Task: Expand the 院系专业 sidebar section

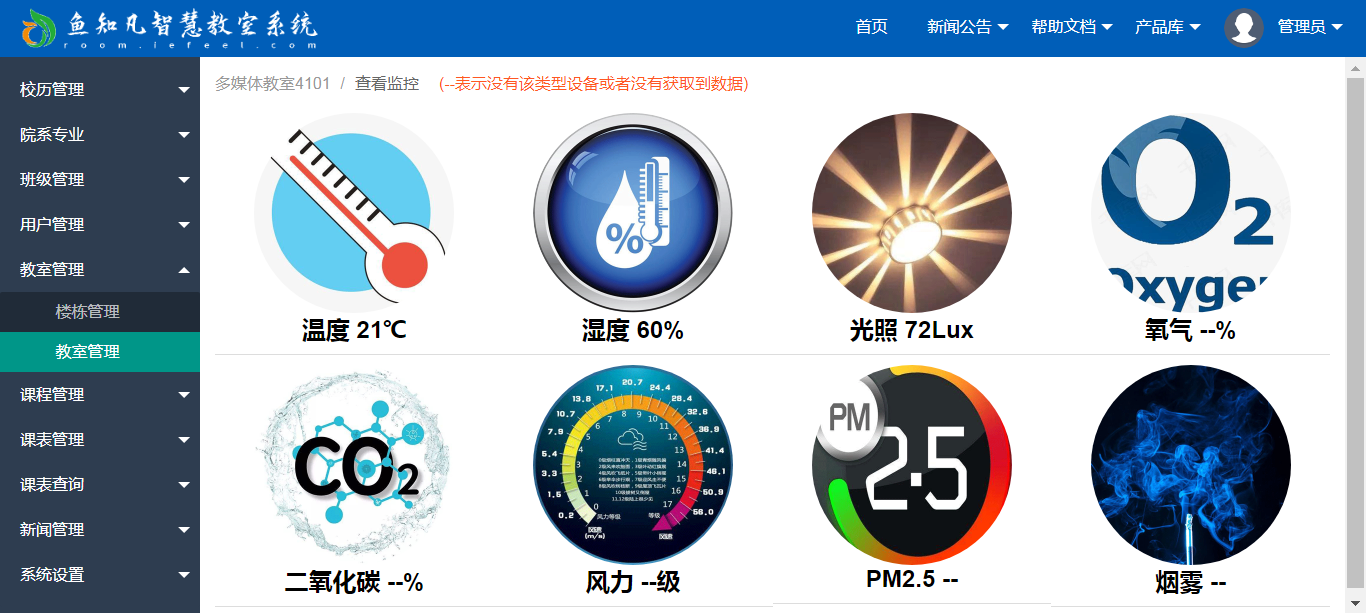Action: coord(100,135)
